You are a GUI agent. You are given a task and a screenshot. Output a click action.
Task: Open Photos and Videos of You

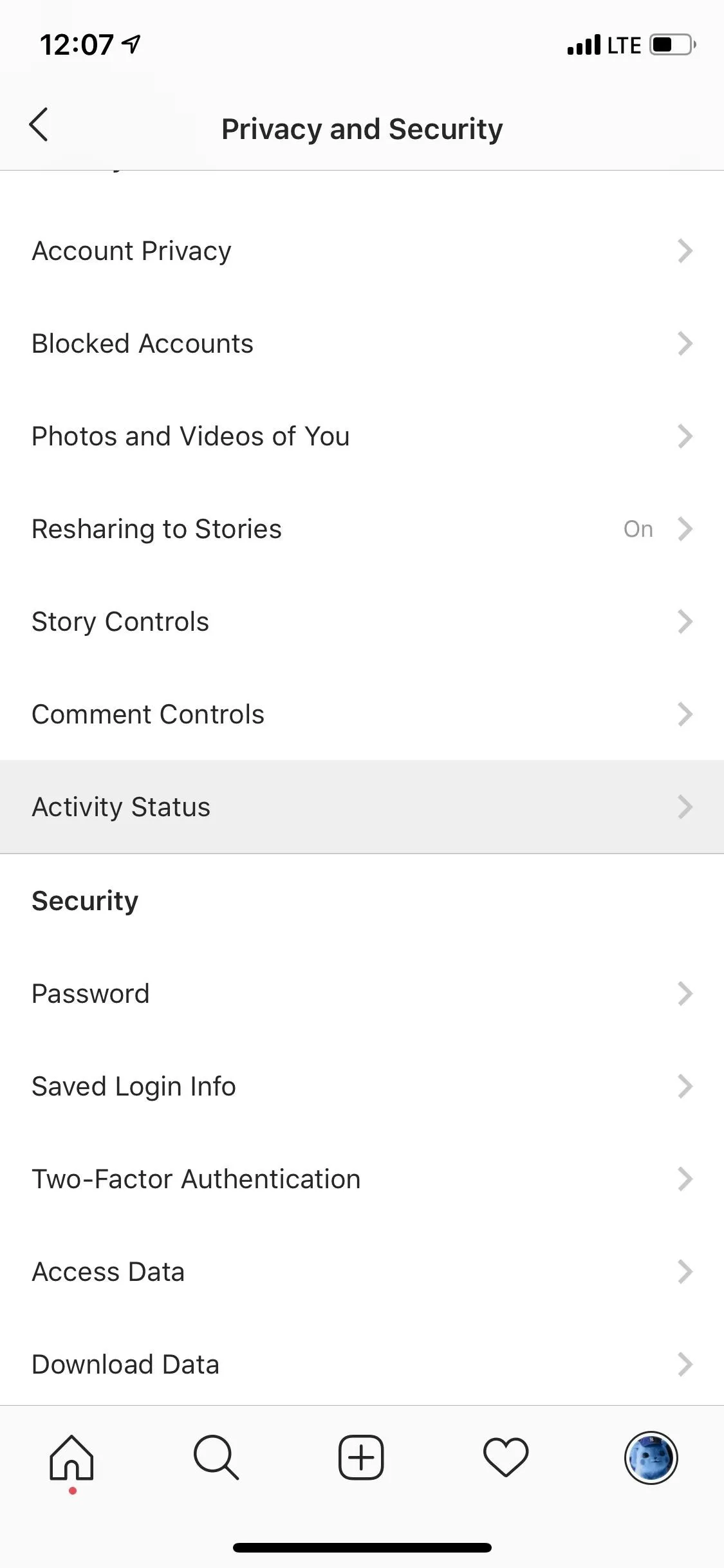click(x=362, y=436)
